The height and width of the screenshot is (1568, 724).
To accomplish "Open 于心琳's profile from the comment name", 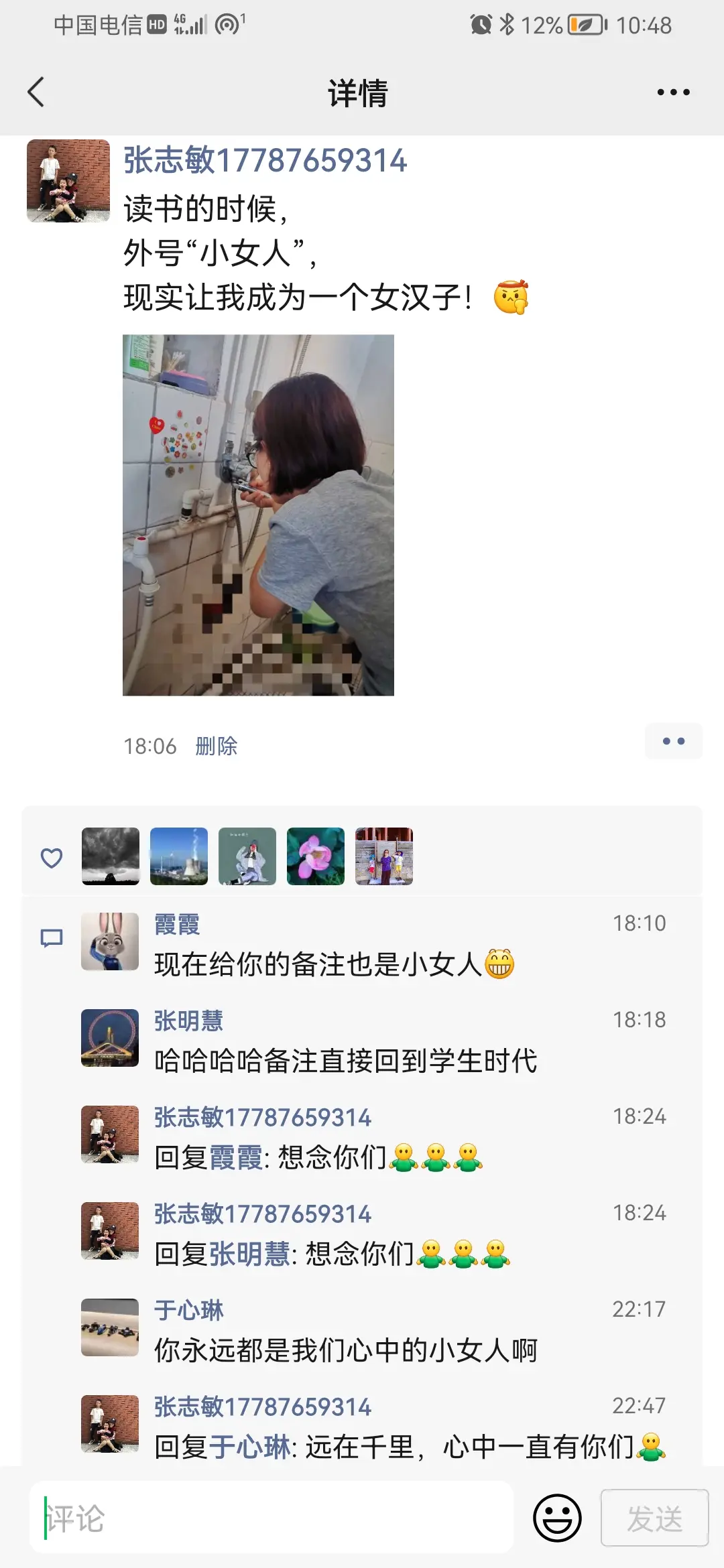I will pyautogui.click(x=189, y=1310).
